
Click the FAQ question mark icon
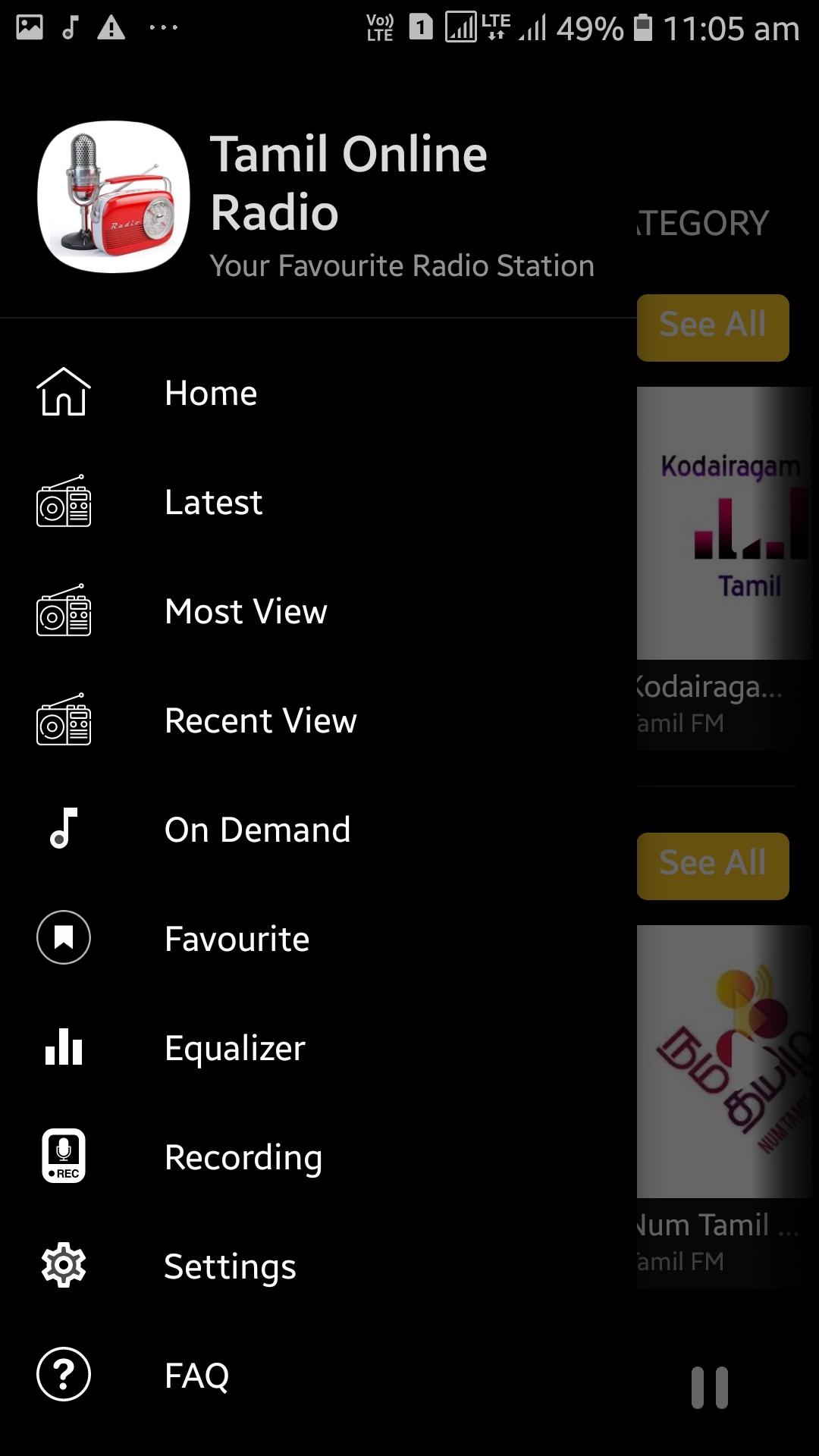(x=64, y=1375)
